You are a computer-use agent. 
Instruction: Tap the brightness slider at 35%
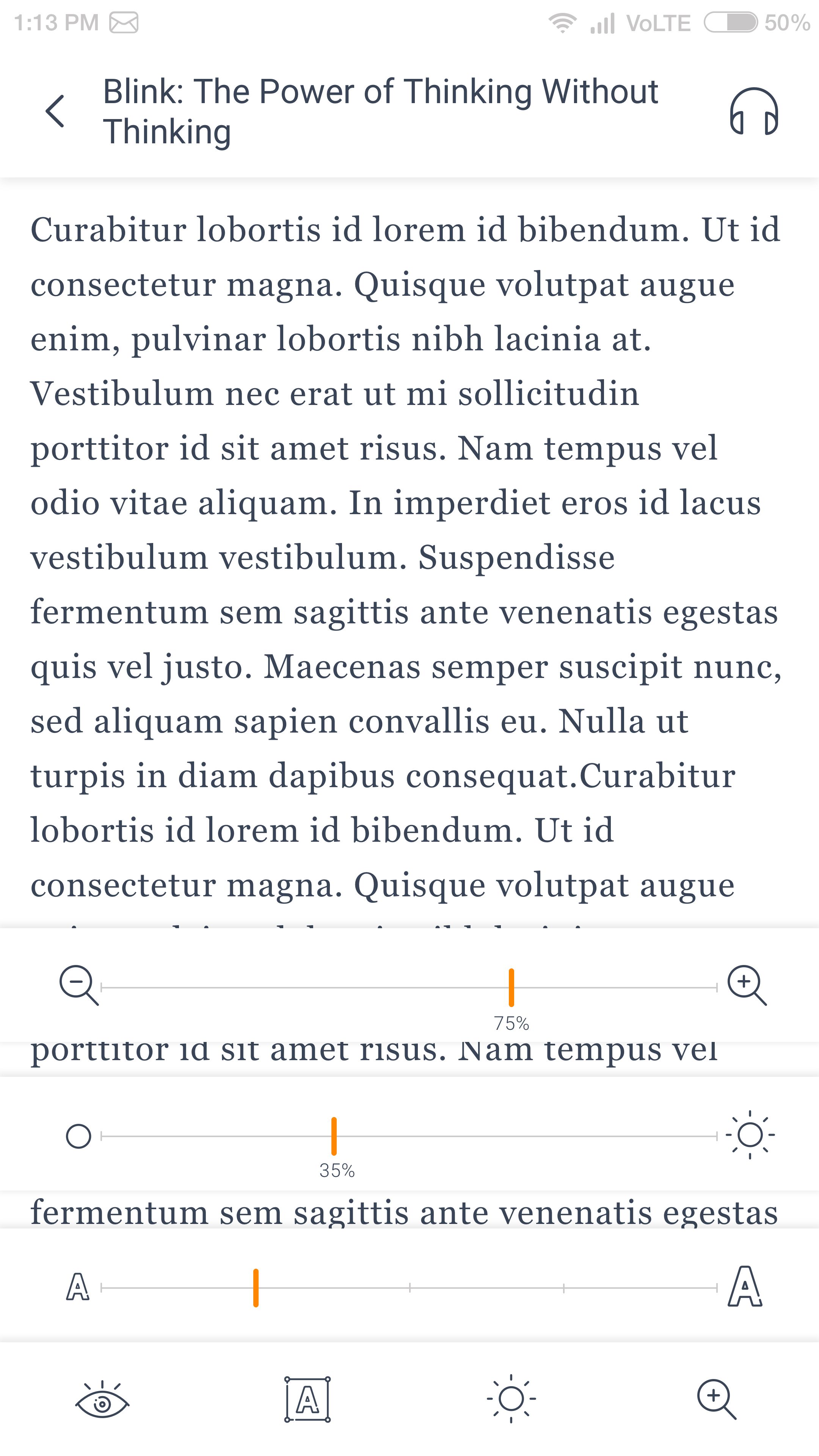tap(334, 1136)
